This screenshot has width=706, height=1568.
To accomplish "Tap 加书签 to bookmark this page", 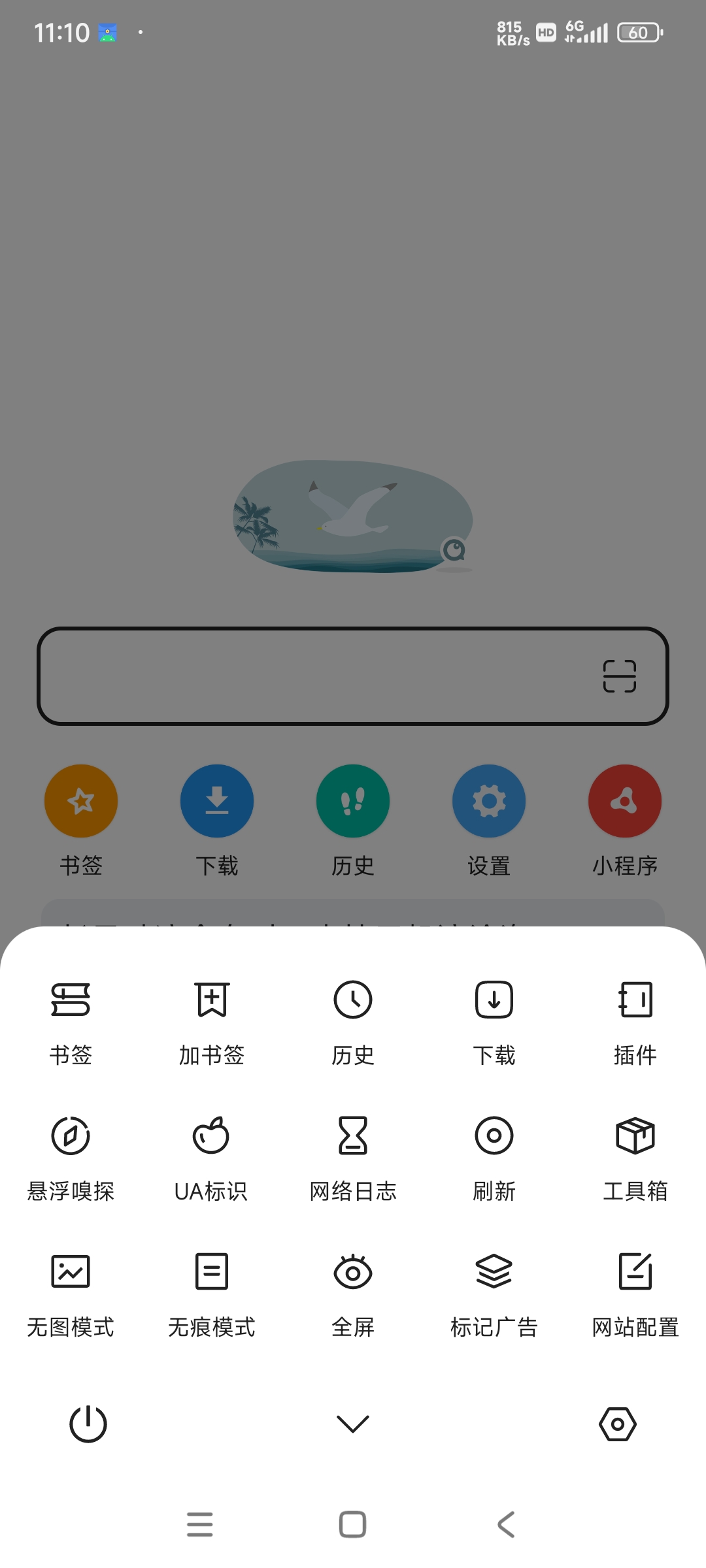I will [x=212, y=1018].
